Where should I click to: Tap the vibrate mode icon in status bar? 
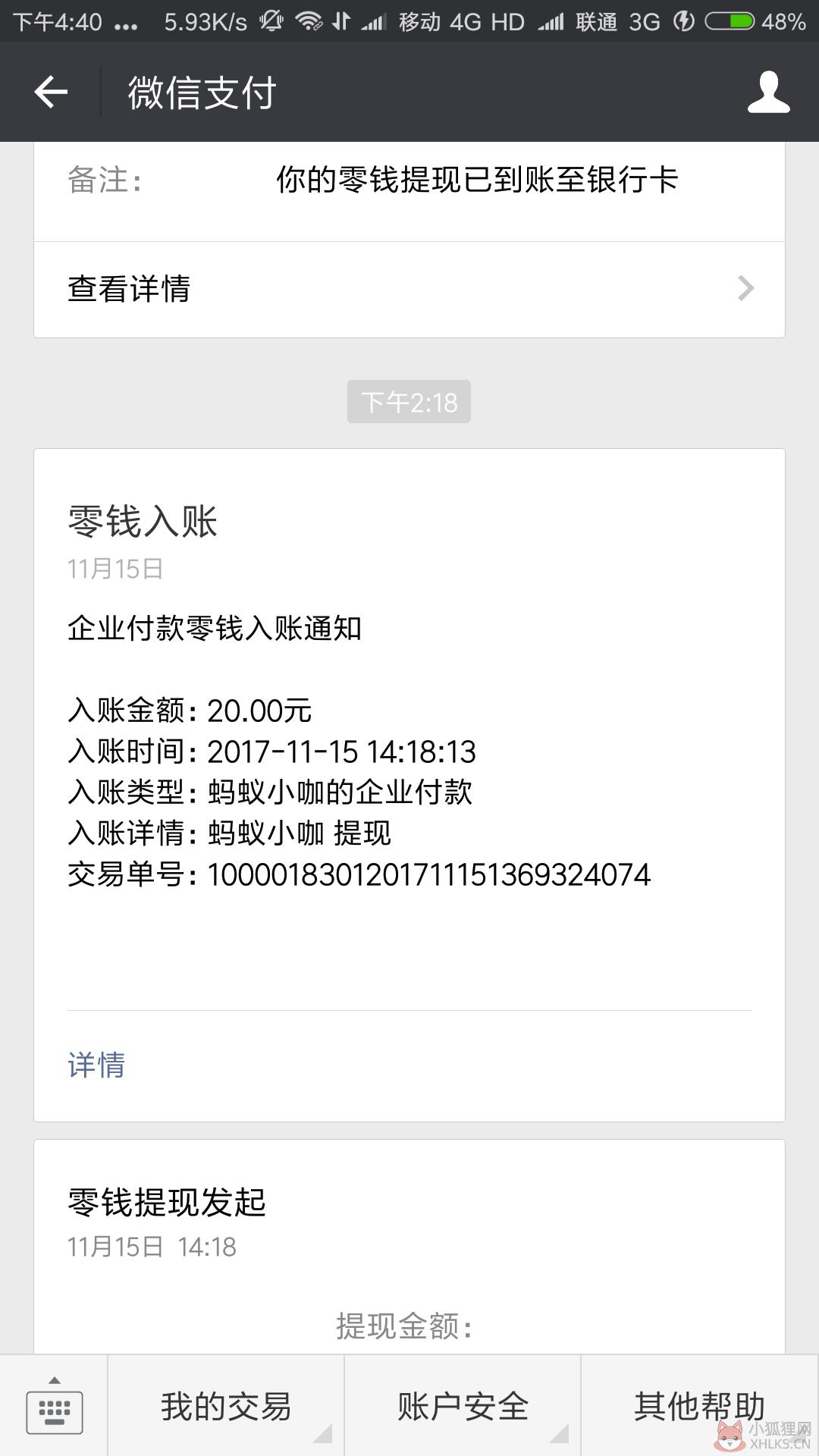[x=271, y=20]
